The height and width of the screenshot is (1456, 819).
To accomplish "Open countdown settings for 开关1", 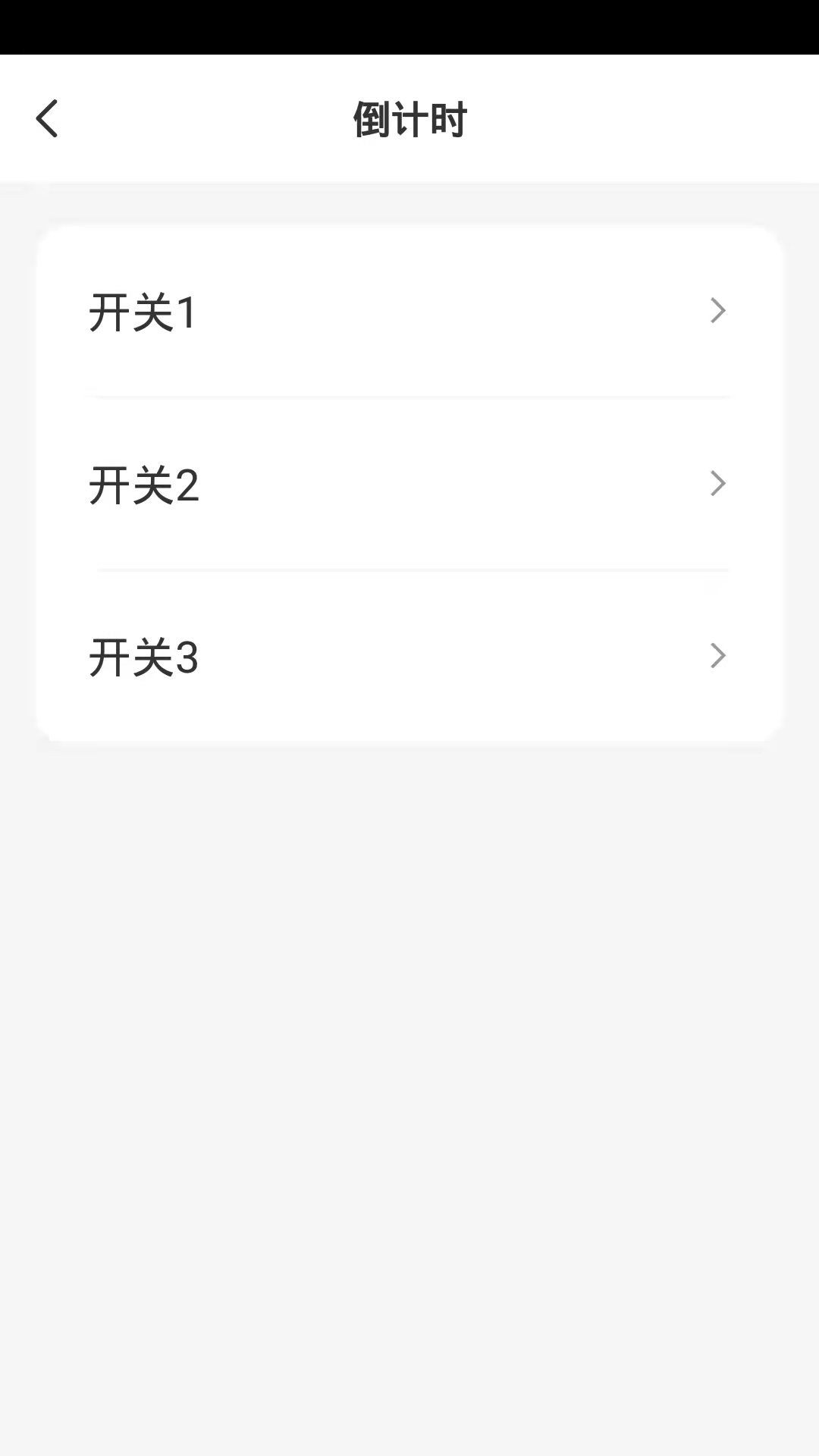I will coord(409,311).
